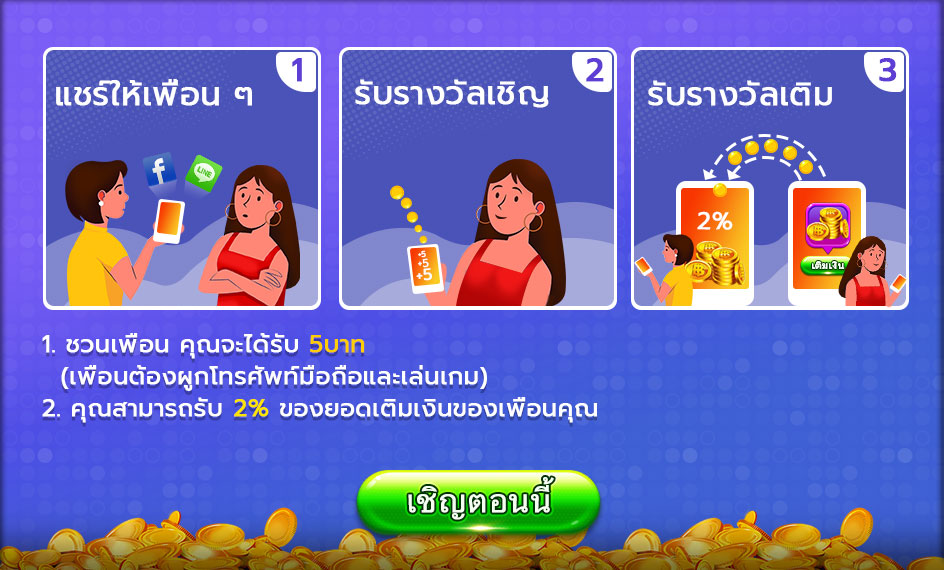944x570 pixels.
Task: Tap the green เชิญตอนนี้ invite button
Action: pyautogui.click(x=478, y=501)
